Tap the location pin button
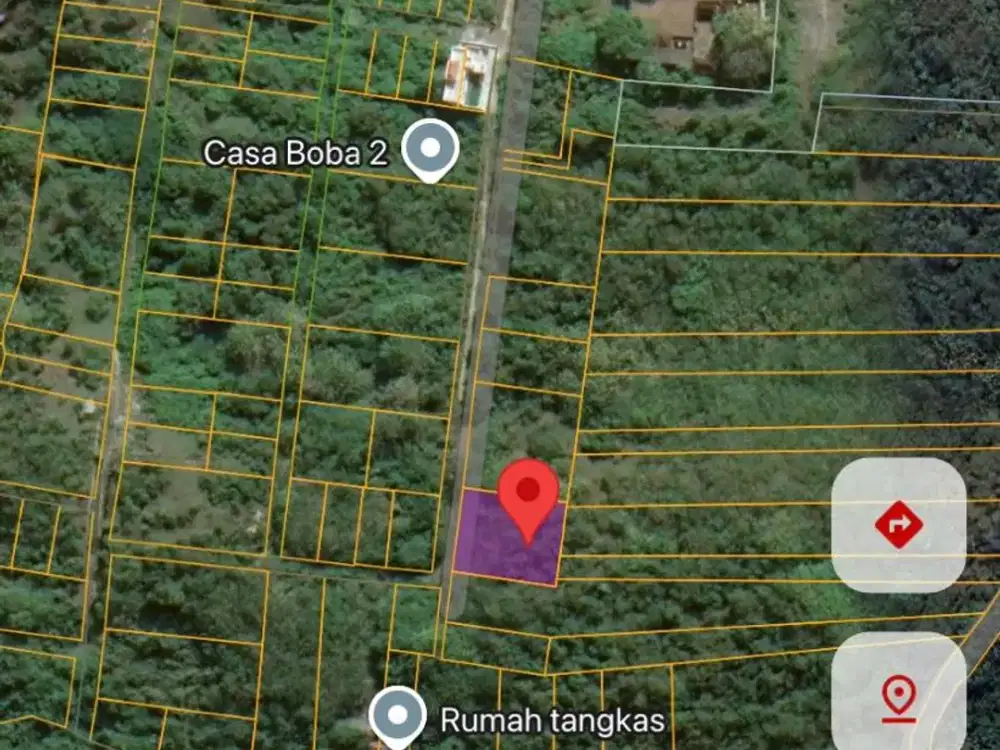Viewport: 1000px width, 750px height. (x=898, y=694)
